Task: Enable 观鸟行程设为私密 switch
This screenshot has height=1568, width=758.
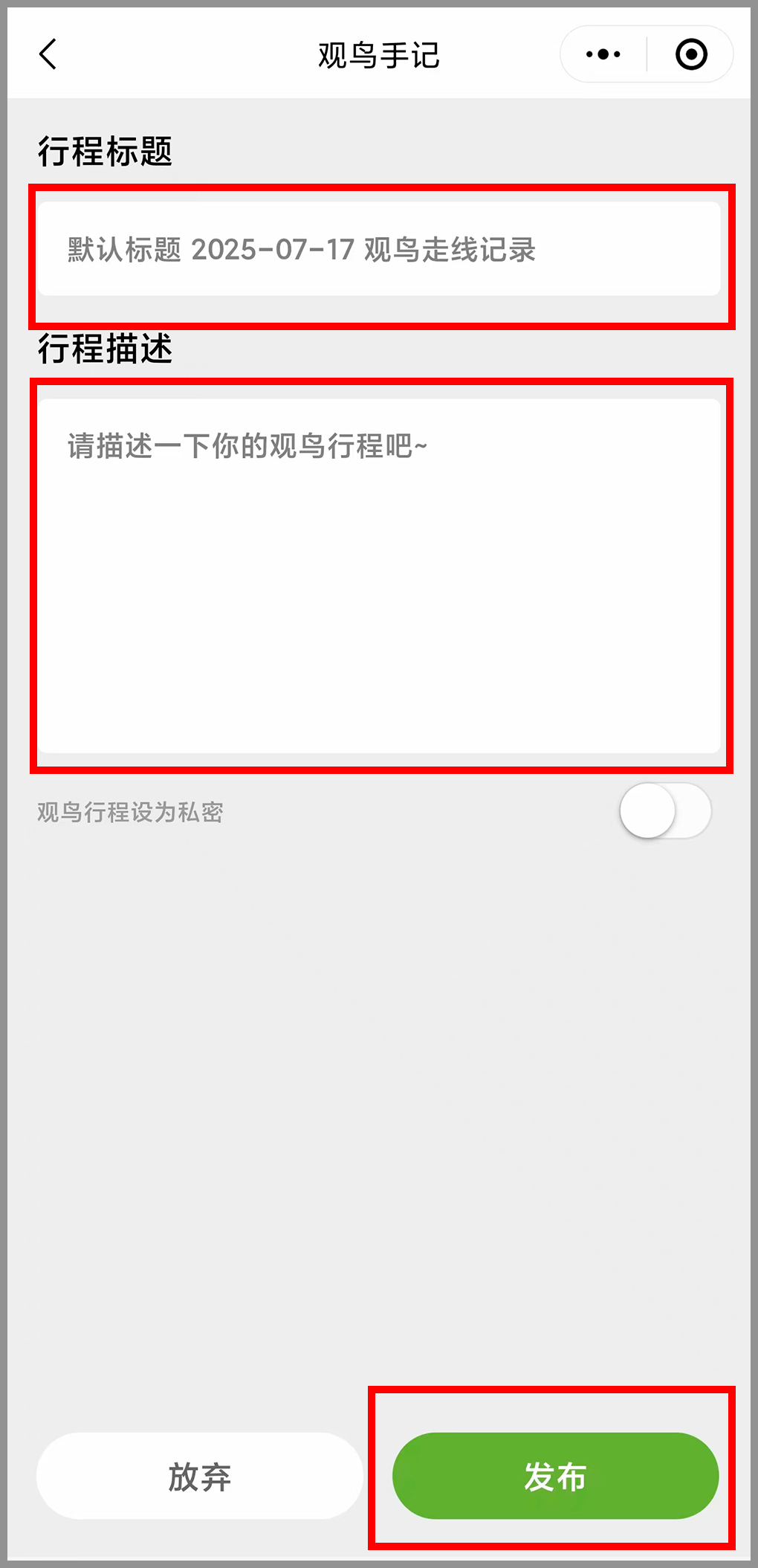Action: tap(665, 810)
